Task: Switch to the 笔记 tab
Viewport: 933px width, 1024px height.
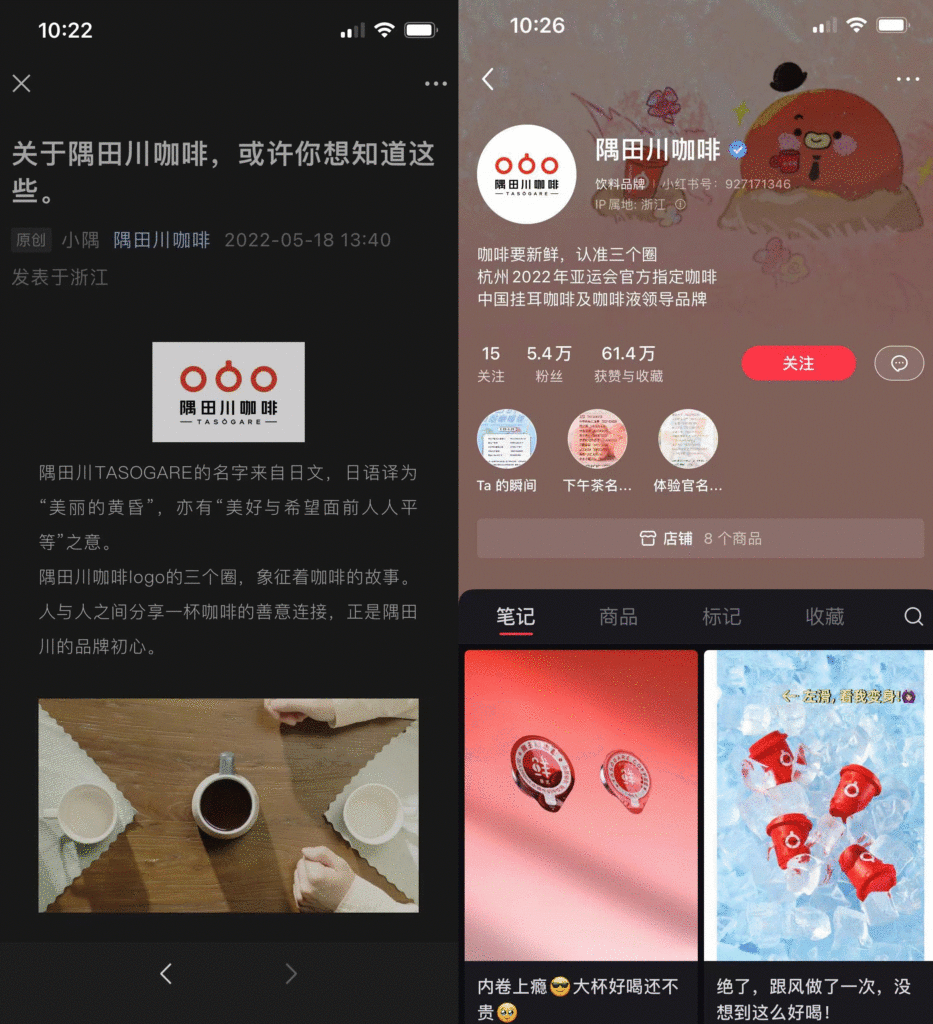Action: click(515, 617)
